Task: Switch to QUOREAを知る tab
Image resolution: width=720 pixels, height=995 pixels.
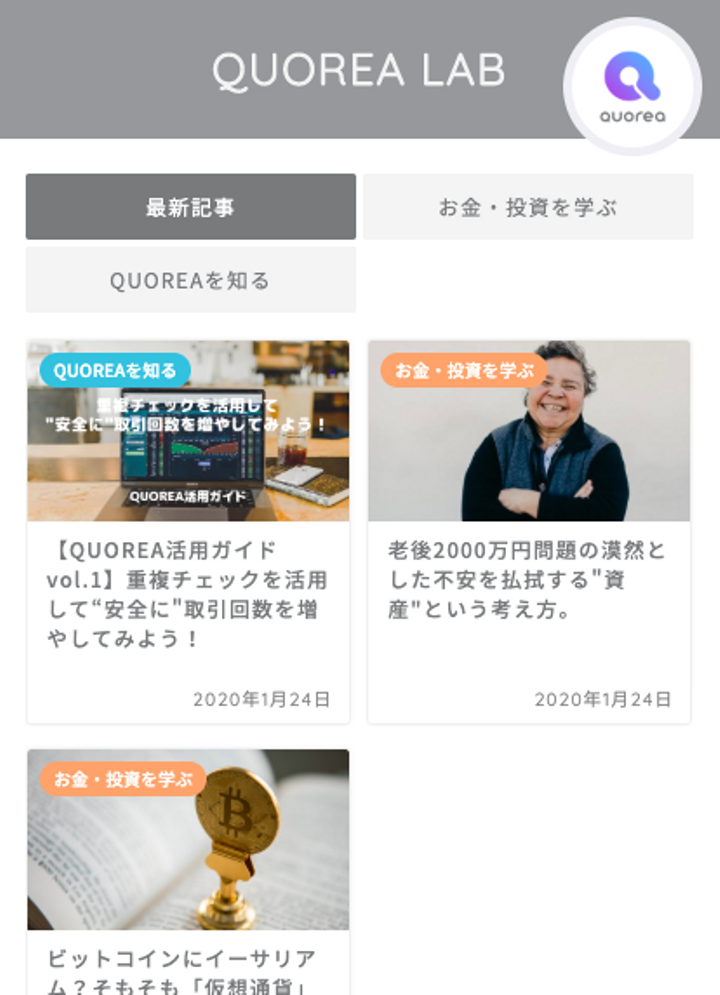Action: (190, 280)
